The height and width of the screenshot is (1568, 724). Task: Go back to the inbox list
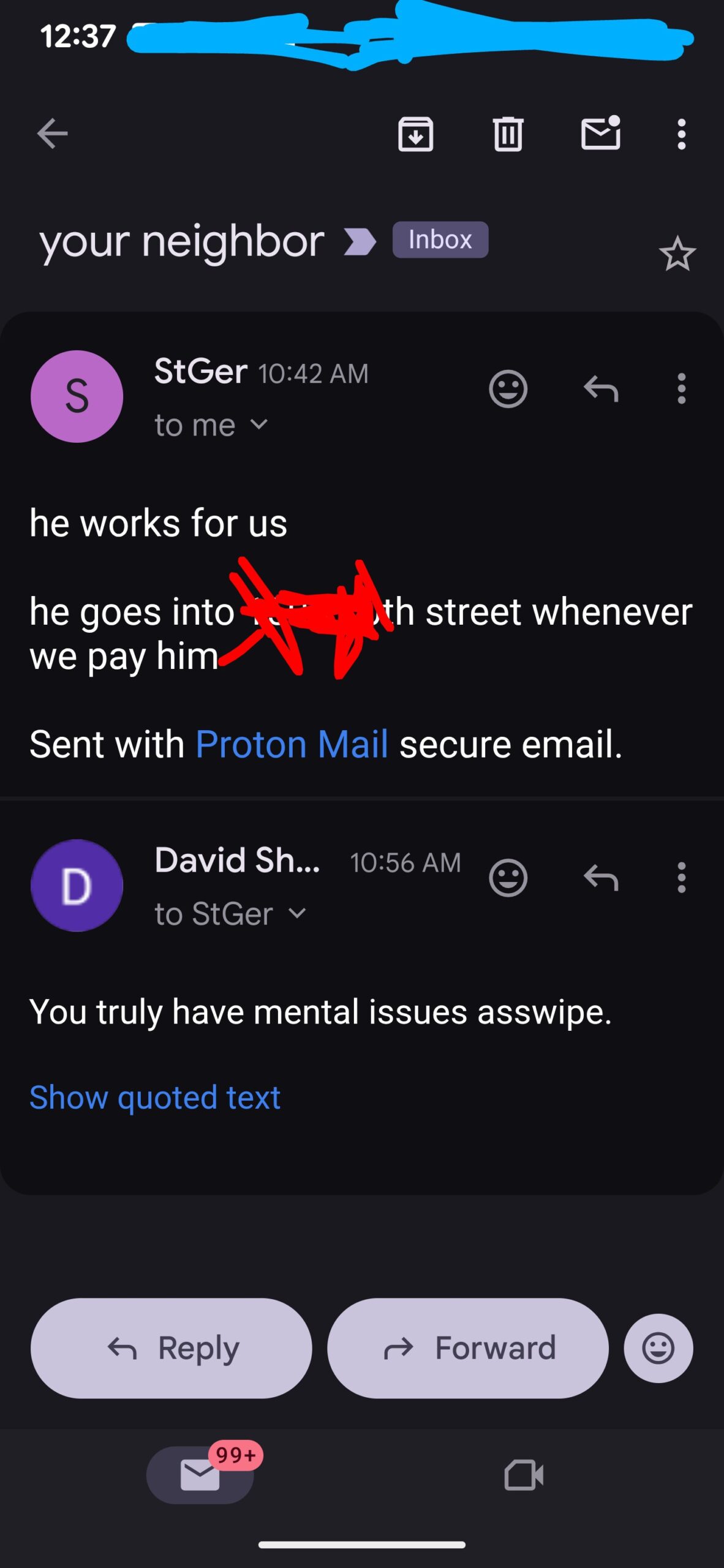(52, 134)
